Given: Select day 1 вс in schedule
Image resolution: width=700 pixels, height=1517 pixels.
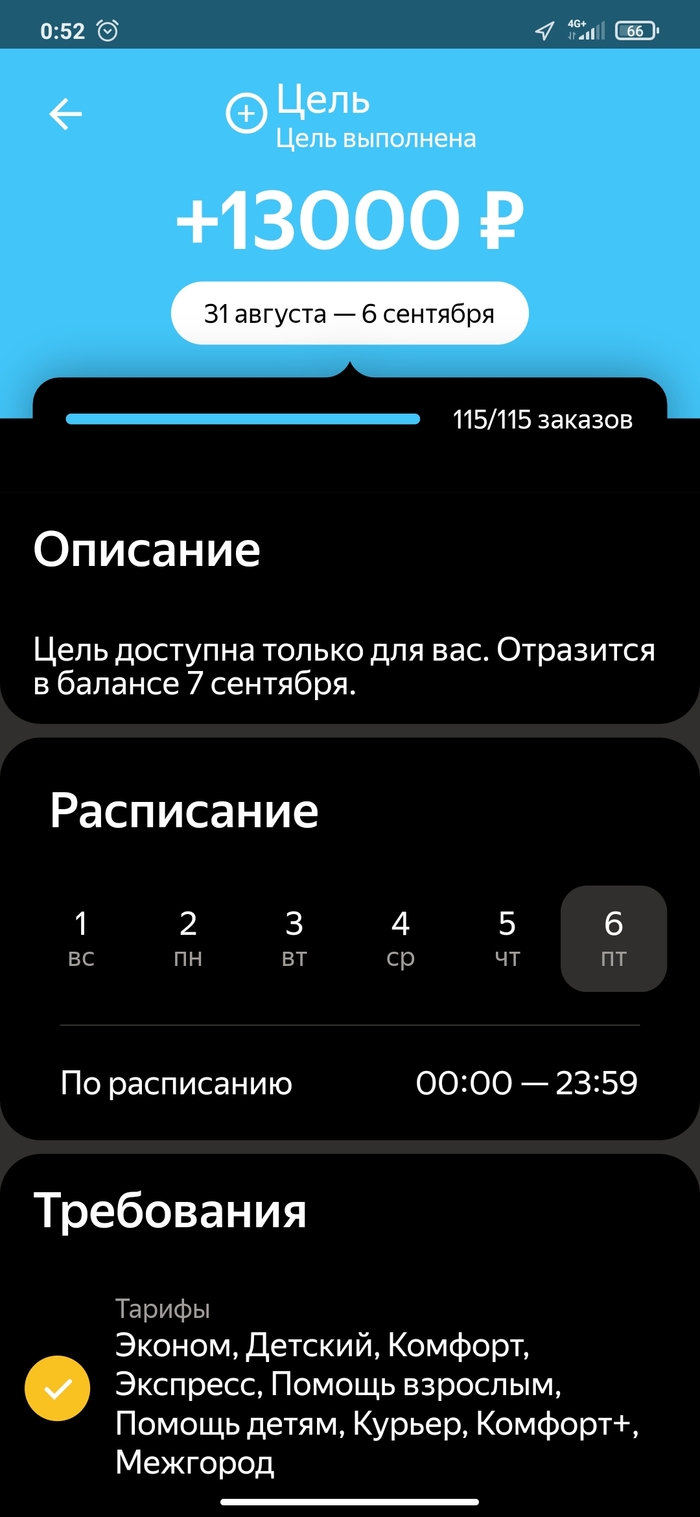Looking at the screenshot, I should point(81,938).
